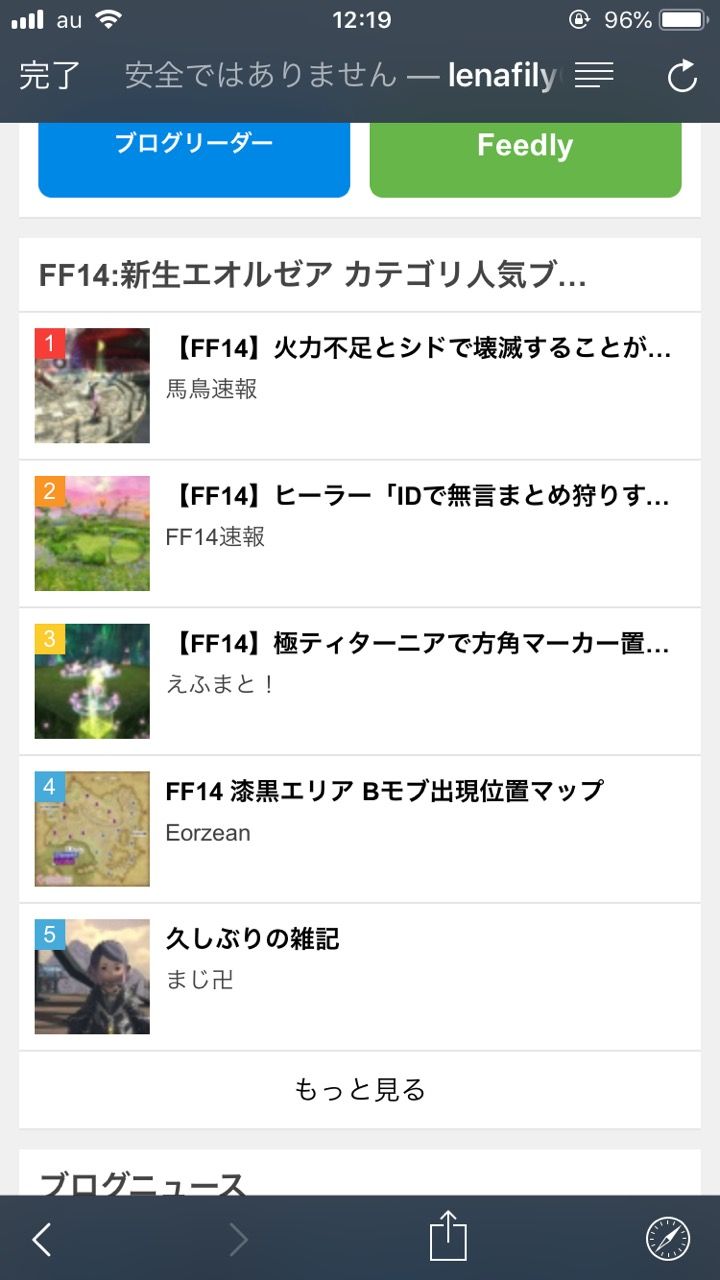The width and height of the screenshot is (720, 1280).
Task: Open the share sheet
Action: (x=448, y=1237)
